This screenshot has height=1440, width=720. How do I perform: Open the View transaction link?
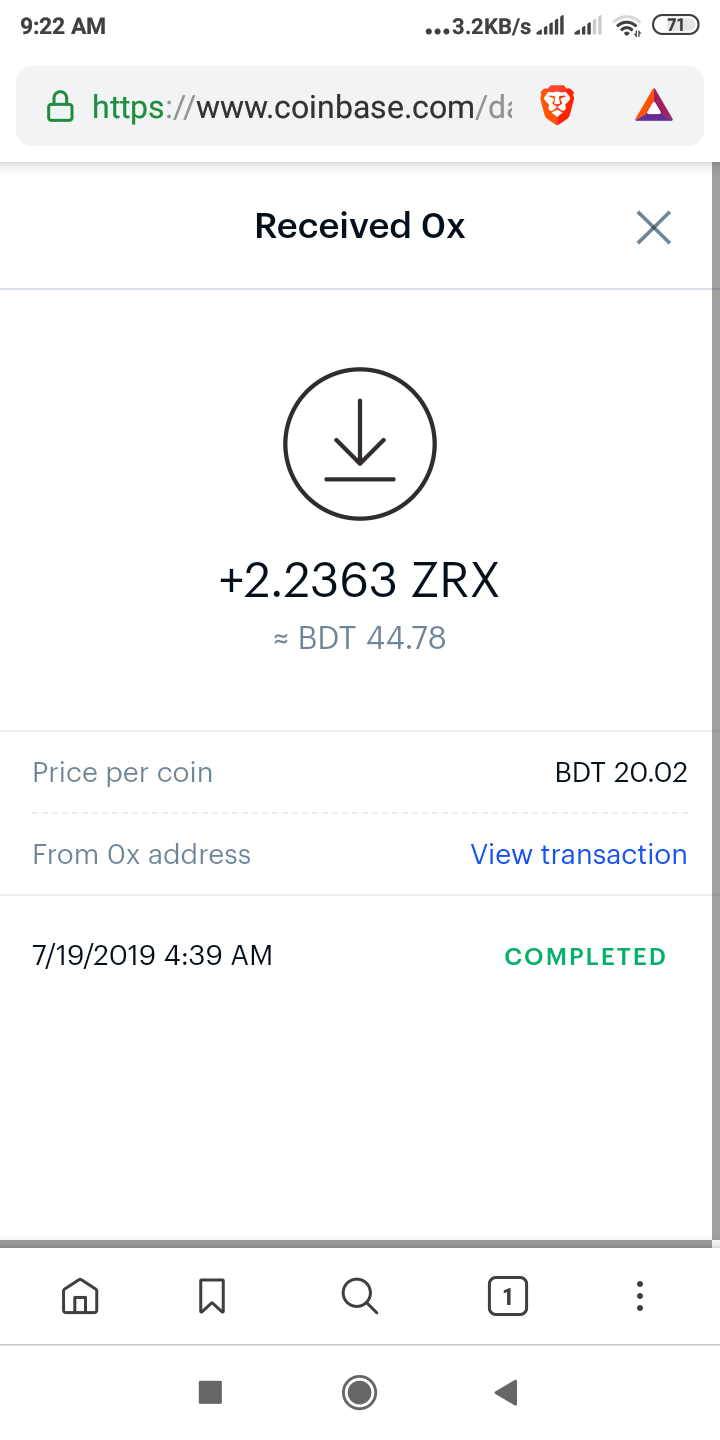578,855
